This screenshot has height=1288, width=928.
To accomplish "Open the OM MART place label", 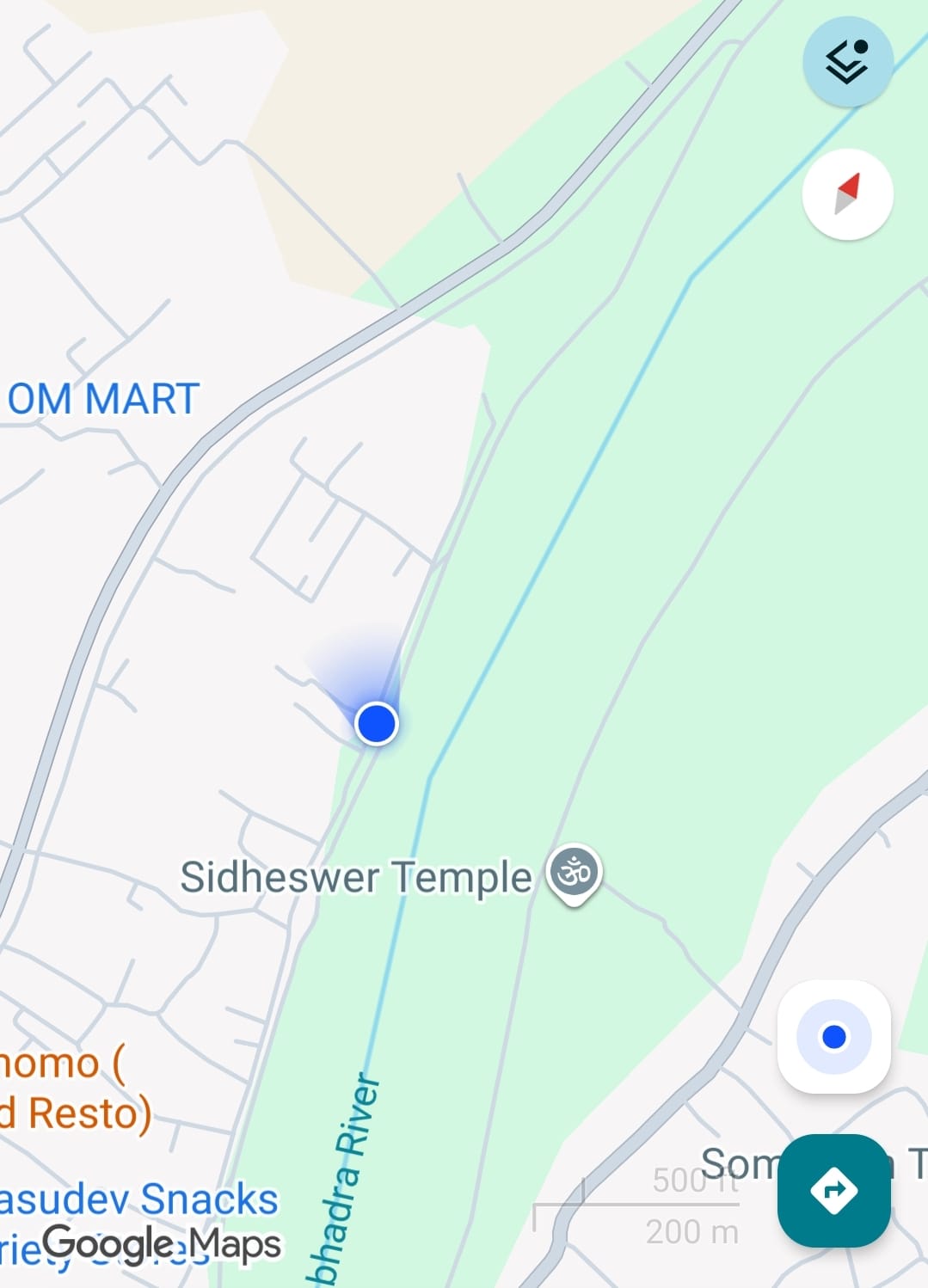I will (x=103, y=400).
